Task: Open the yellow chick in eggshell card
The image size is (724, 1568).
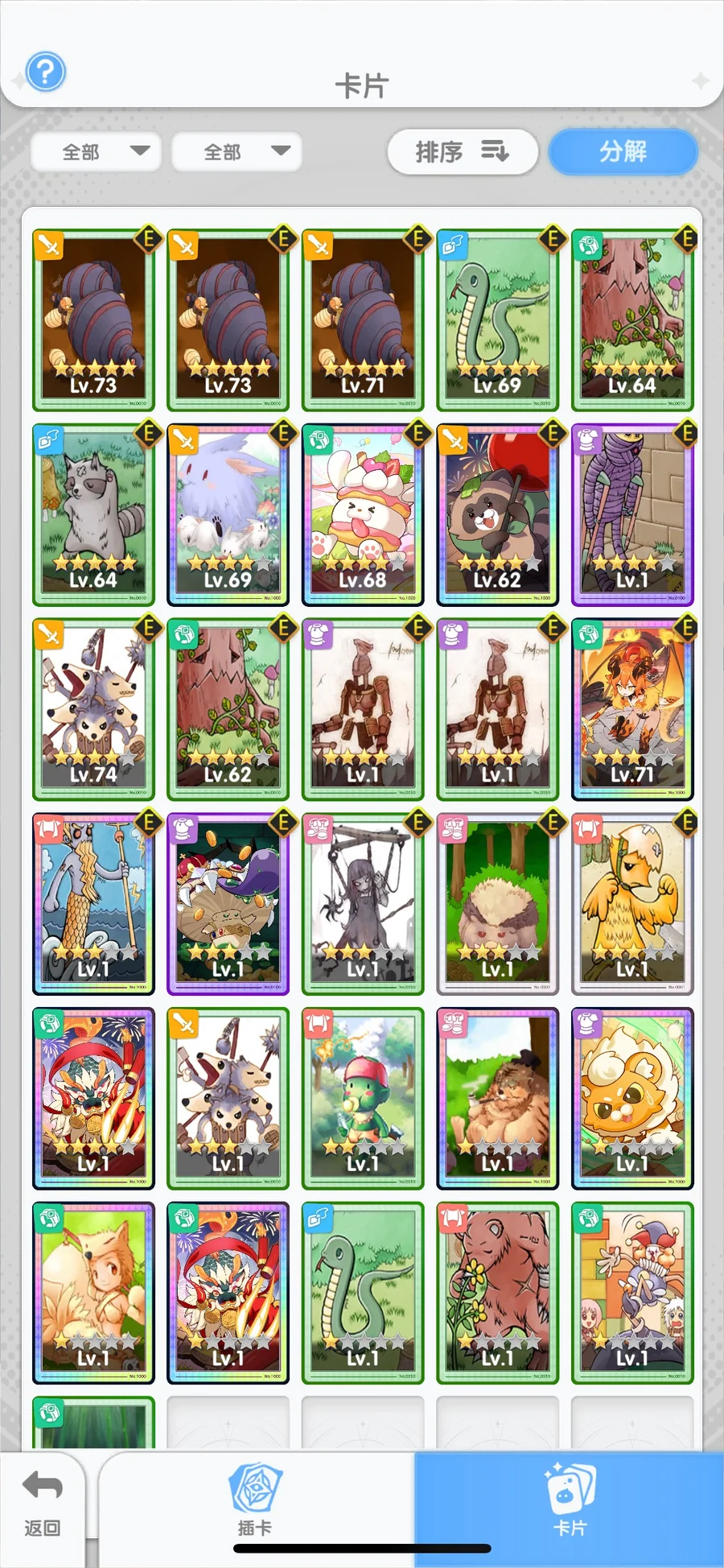Action: coord(632,904)
